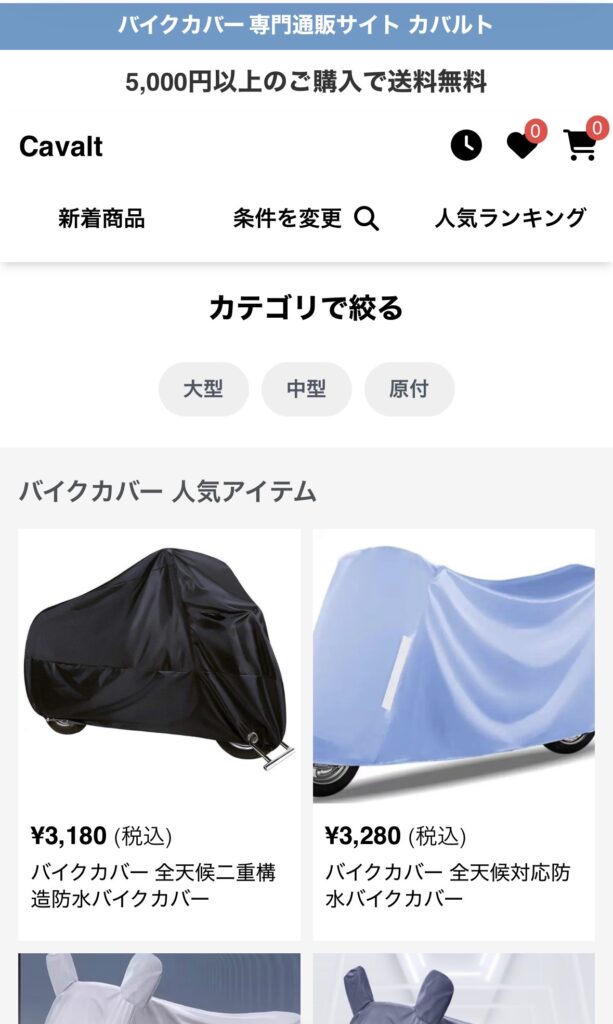The height and width of the screenshot is (1024, 613).
Task: Open the browsing history clock icon
Action: coord(466,146)
